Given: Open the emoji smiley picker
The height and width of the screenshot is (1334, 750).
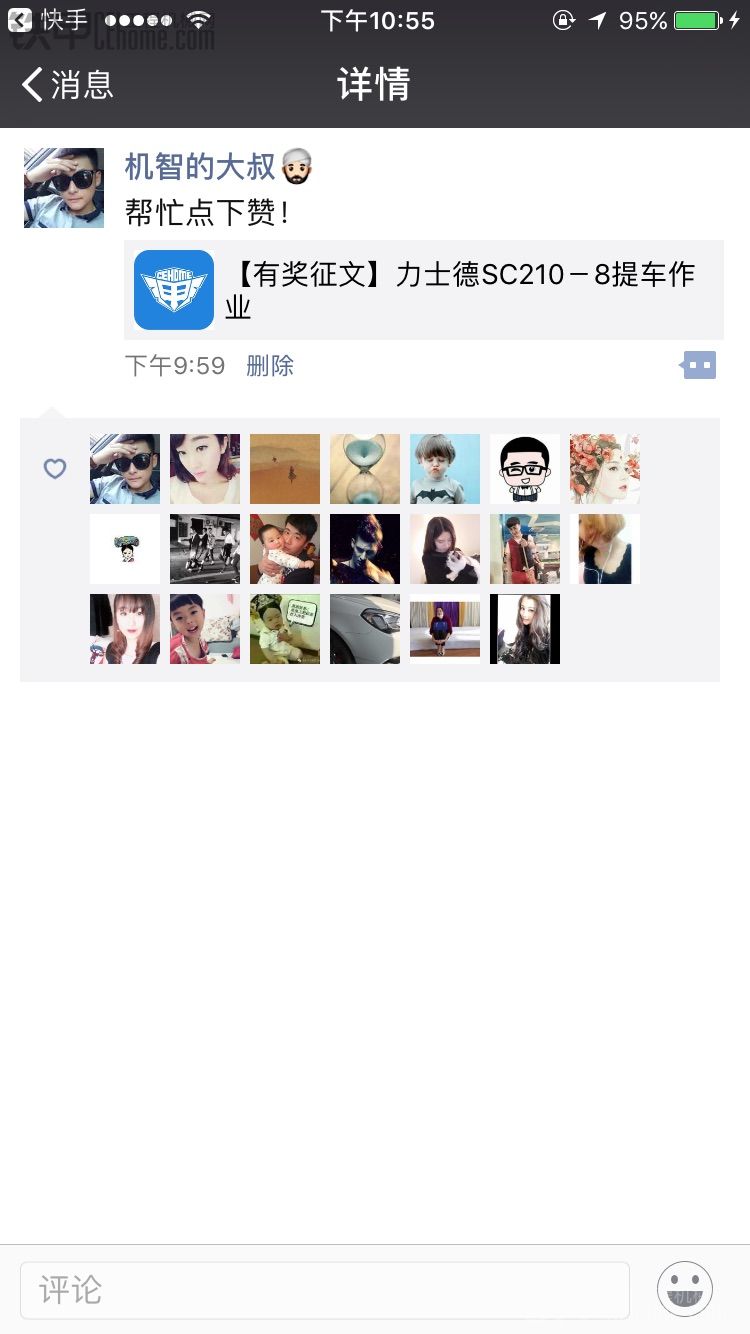Looking at the screenshot, I should click(x=685, y=1289).
